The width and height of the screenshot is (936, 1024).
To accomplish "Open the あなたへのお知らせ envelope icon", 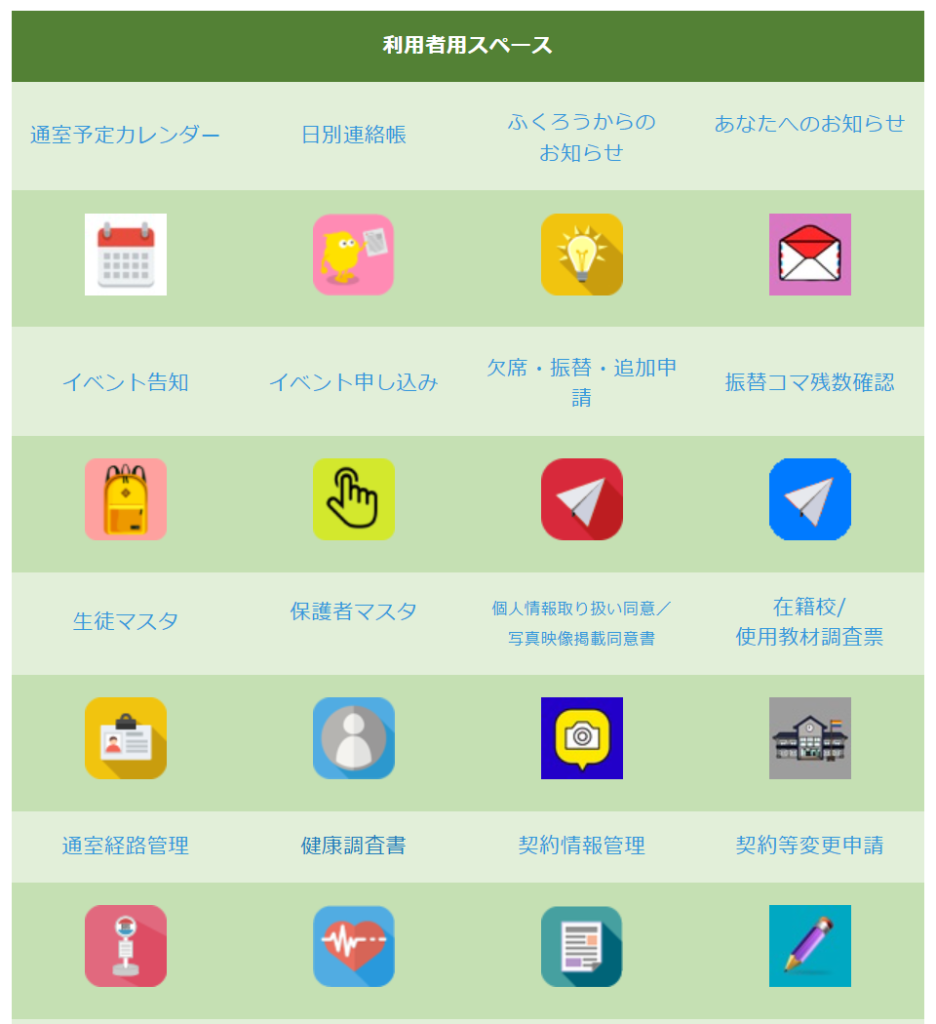I will pos(810,255).
